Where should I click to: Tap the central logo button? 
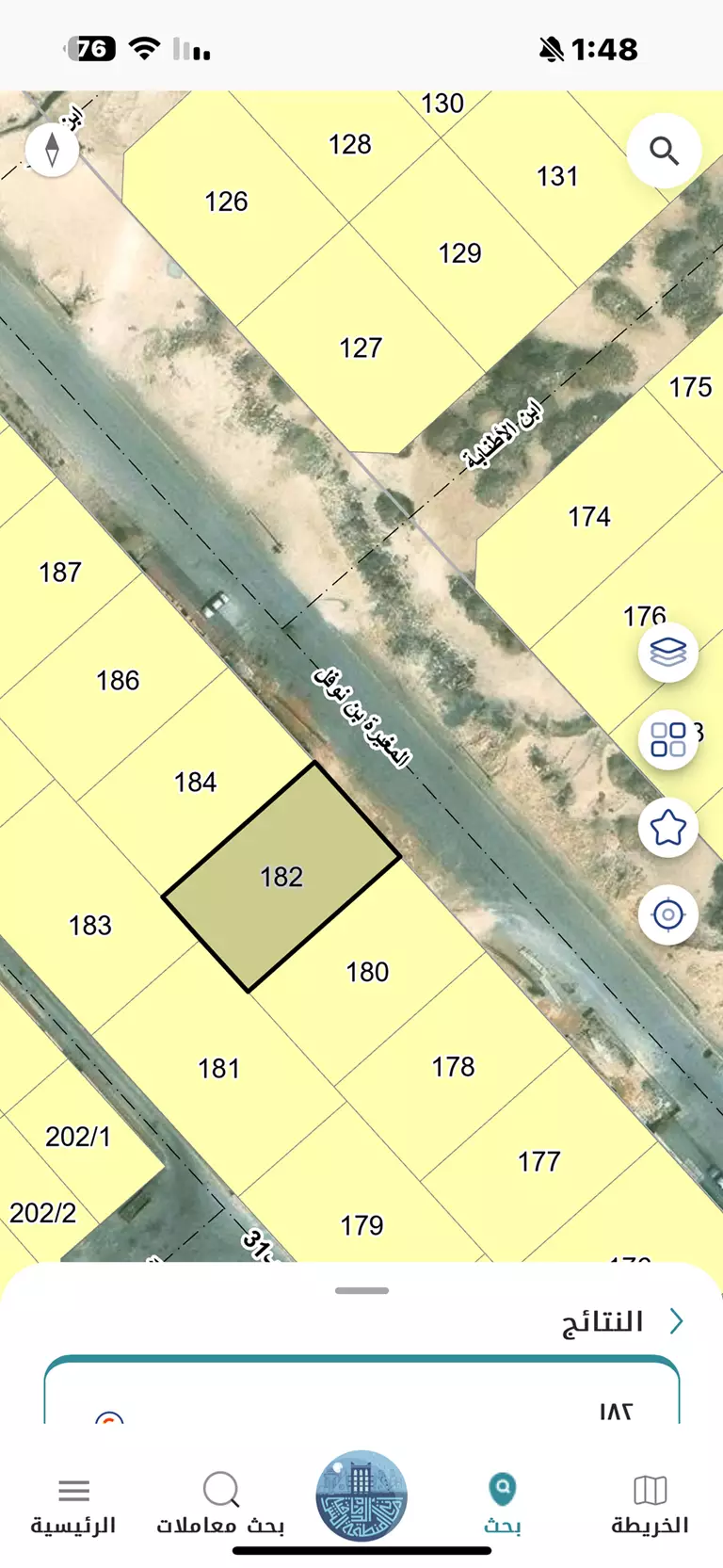(x=361, y=1495)
